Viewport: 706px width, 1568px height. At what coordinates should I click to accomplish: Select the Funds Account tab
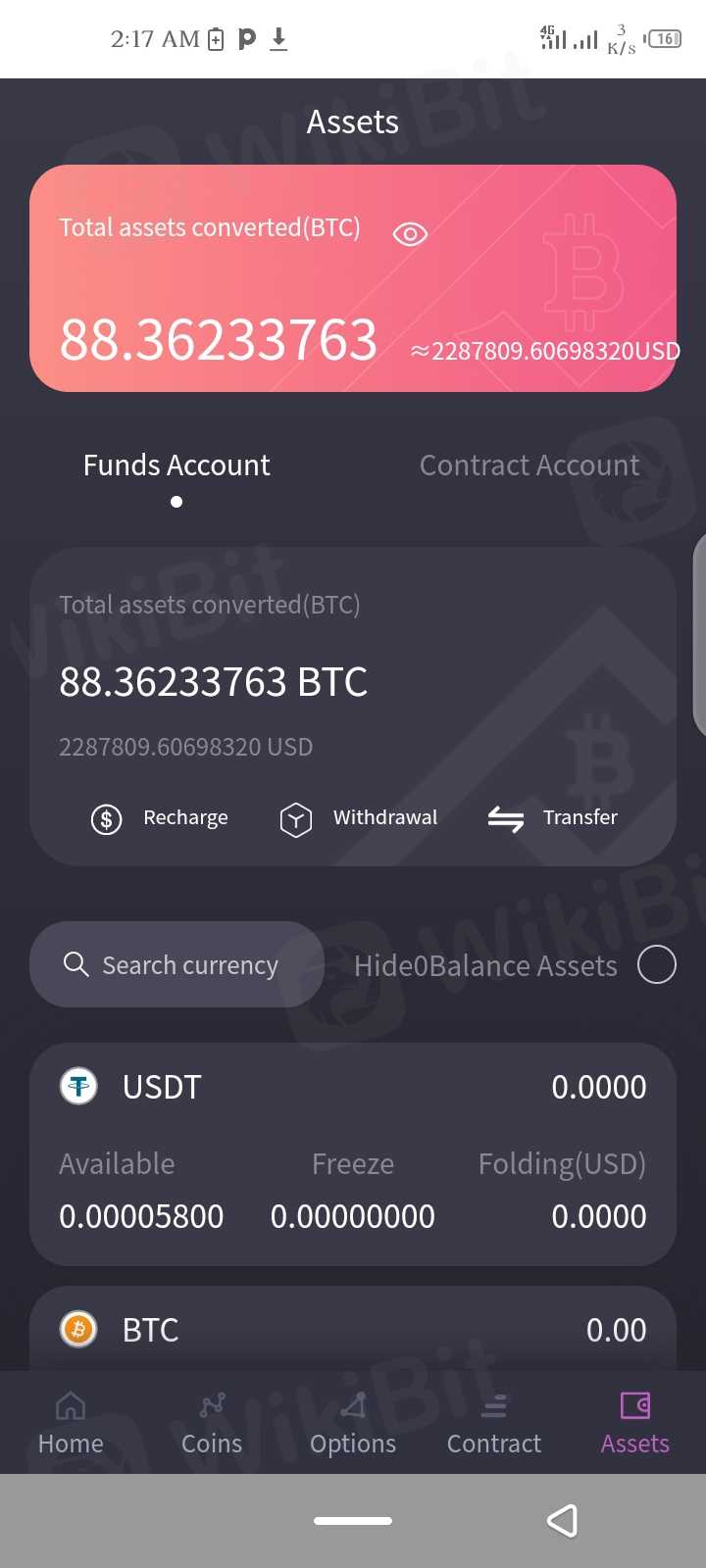pos(176,465)
